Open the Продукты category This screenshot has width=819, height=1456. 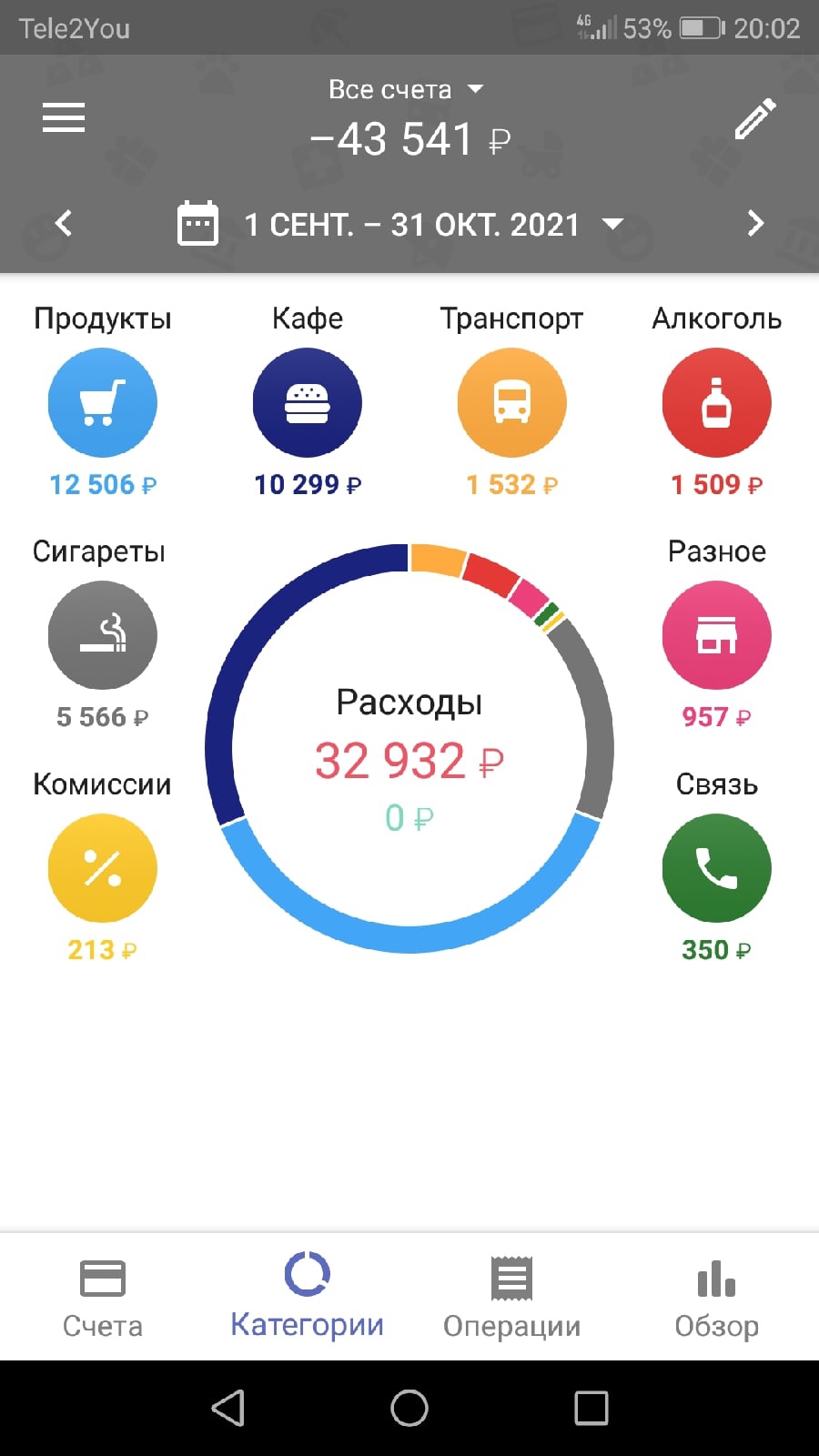click(103, 403)
